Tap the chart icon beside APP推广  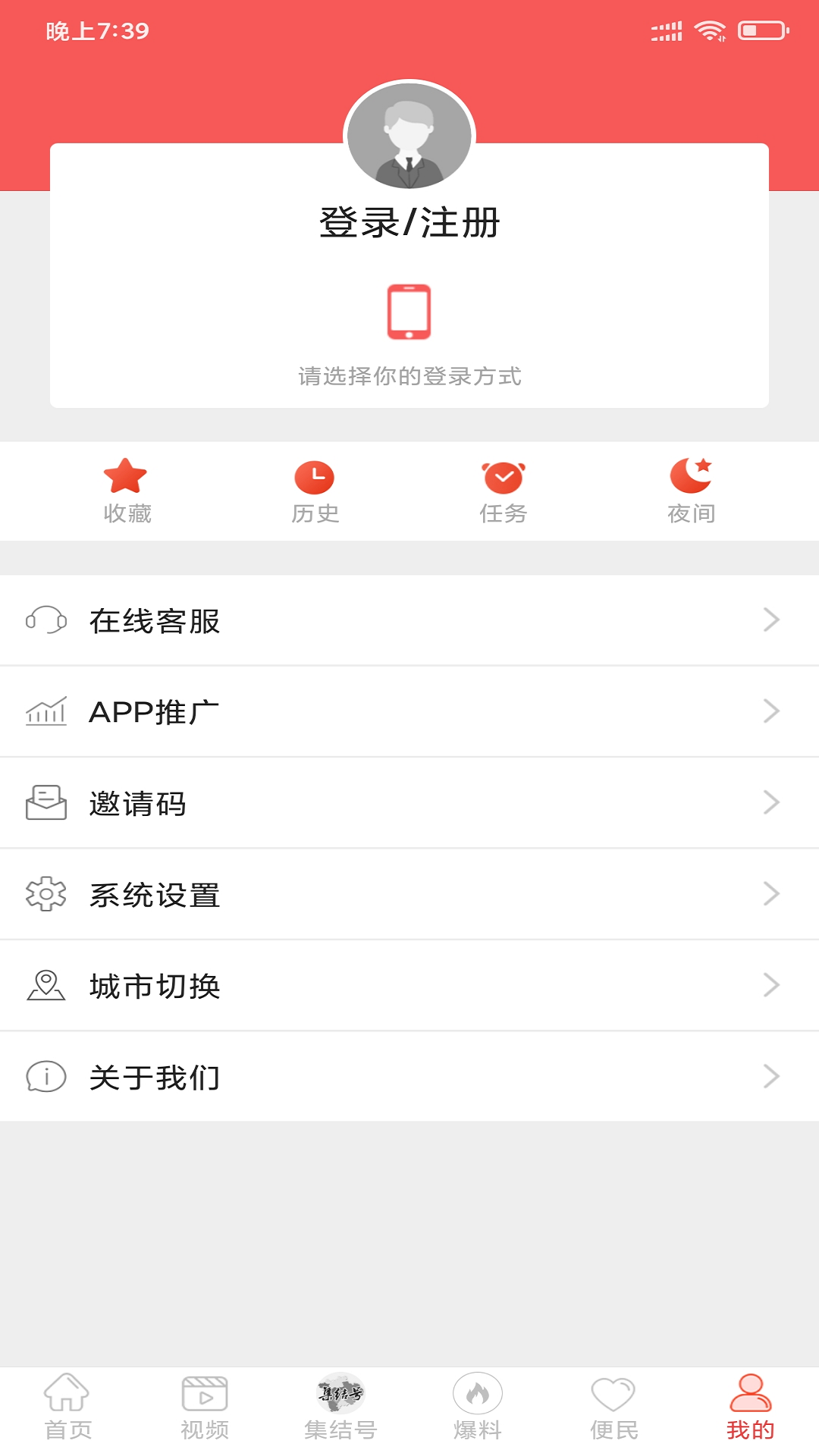pyautogui.click(x=44, y=711)
